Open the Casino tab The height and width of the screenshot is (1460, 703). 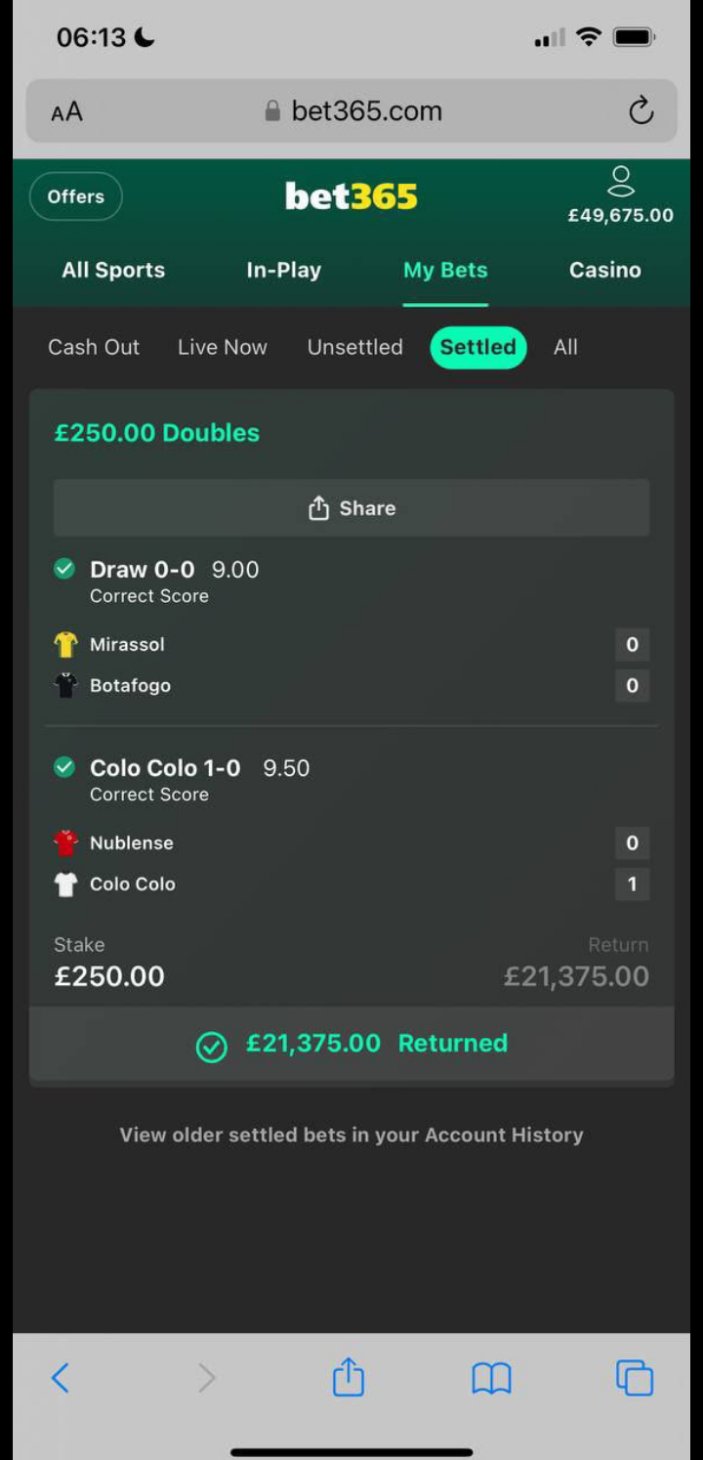(x=605, y=270)
